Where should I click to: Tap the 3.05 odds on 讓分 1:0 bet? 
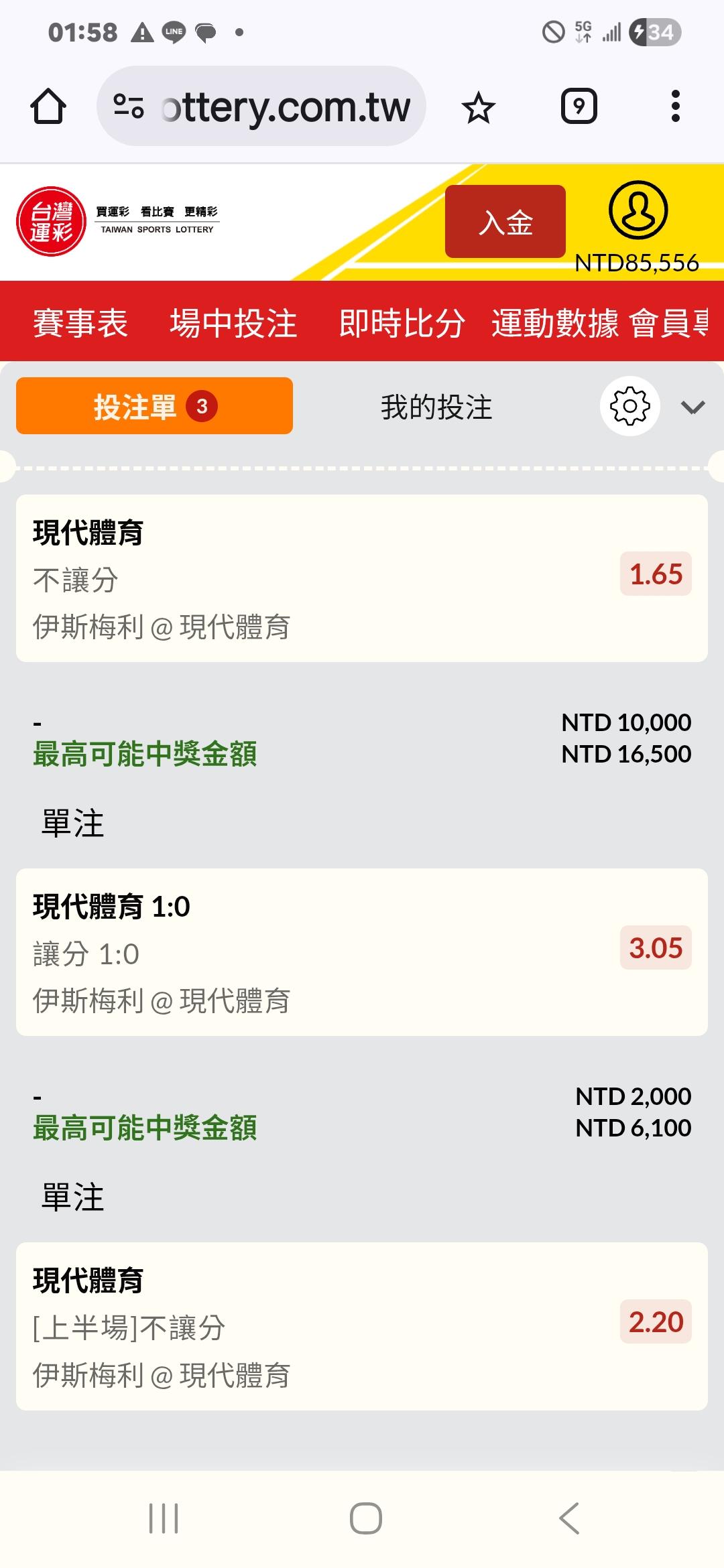point(656,948)
